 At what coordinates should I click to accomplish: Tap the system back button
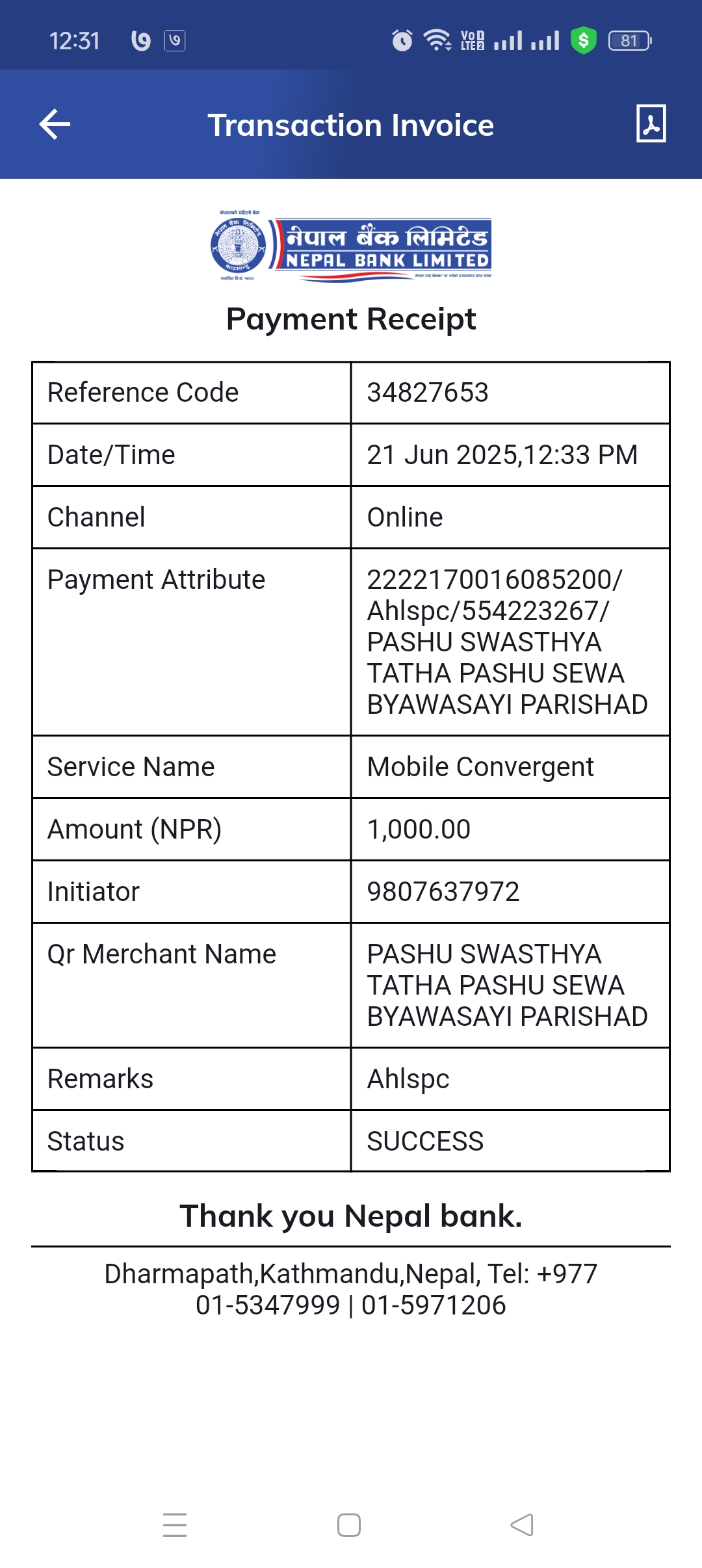coord(522,1524)
